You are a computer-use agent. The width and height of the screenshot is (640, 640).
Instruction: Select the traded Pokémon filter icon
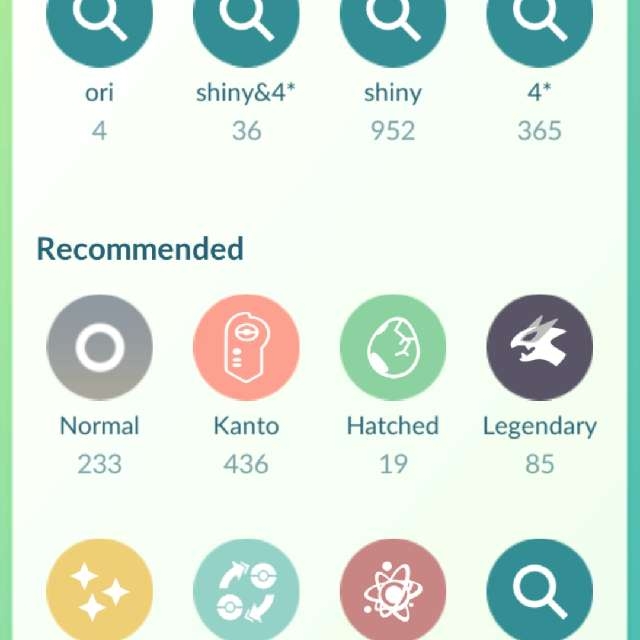pyautogui.click(x=246, y=592)
